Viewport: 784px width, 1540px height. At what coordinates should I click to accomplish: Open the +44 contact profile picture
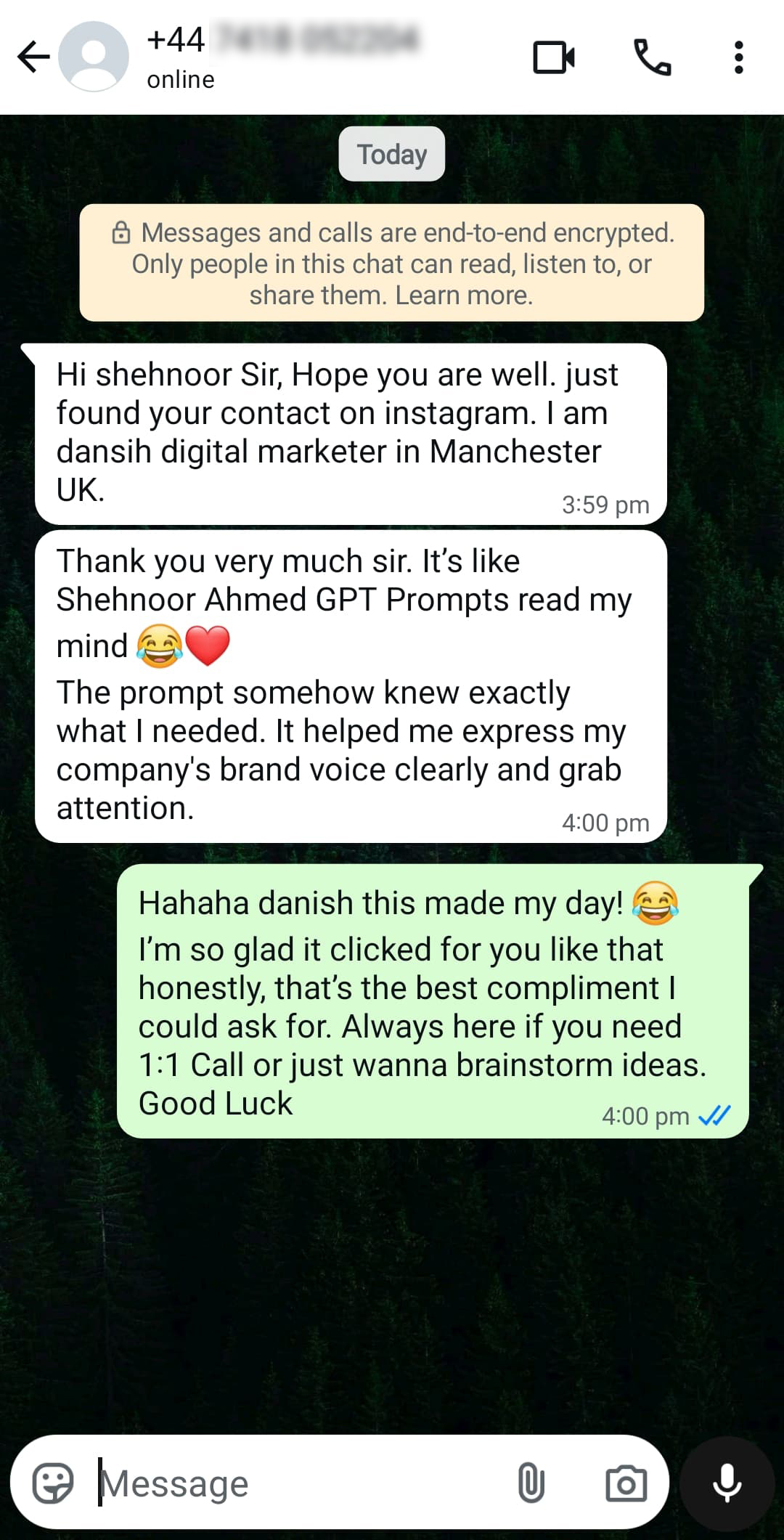pyautogui.click(x=94, y=57)
